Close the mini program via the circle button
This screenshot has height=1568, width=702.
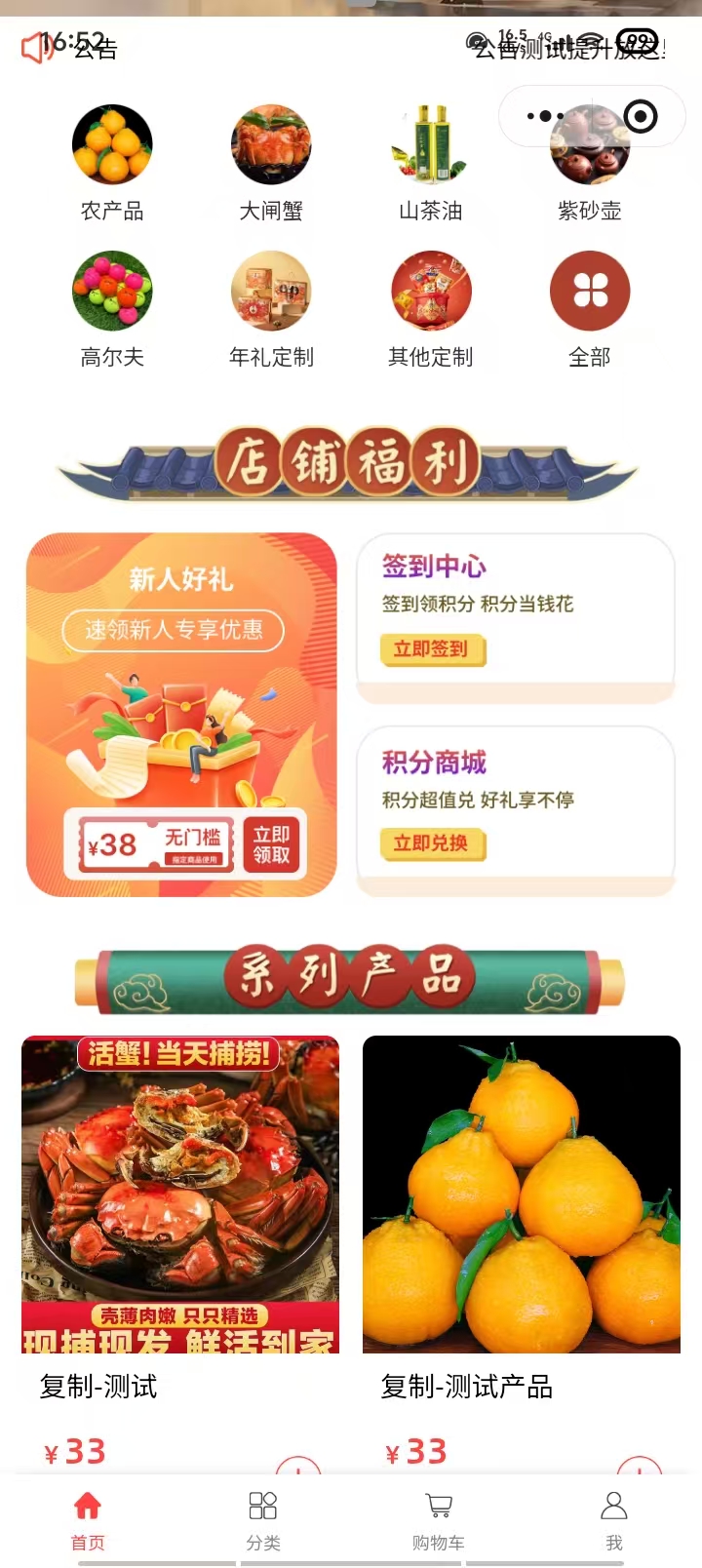pos(640,116)
